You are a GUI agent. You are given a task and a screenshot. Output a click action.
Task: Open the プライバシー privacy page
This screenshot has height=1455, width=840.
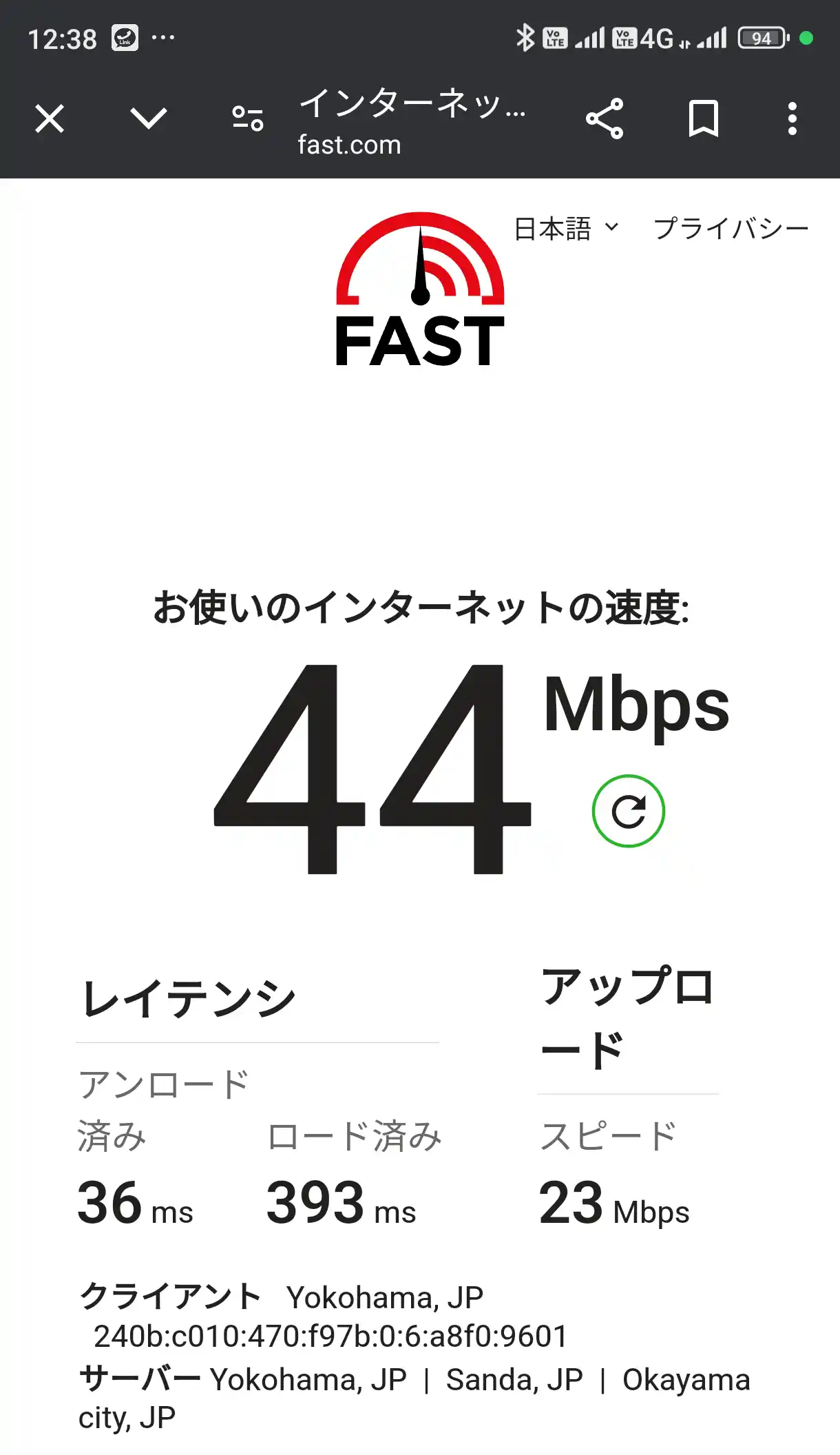[x=732, y=229]
